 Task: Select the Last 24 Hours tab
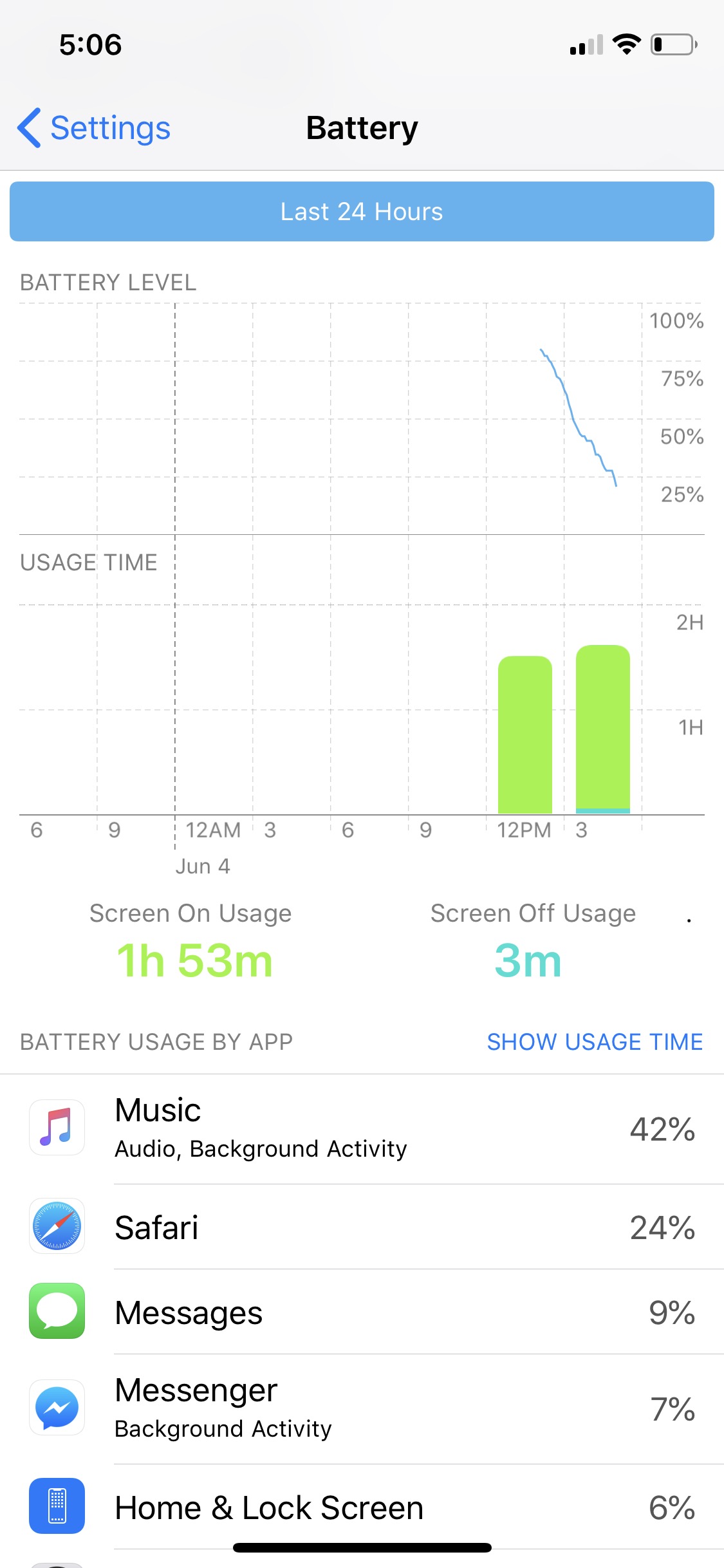[362, 212]
